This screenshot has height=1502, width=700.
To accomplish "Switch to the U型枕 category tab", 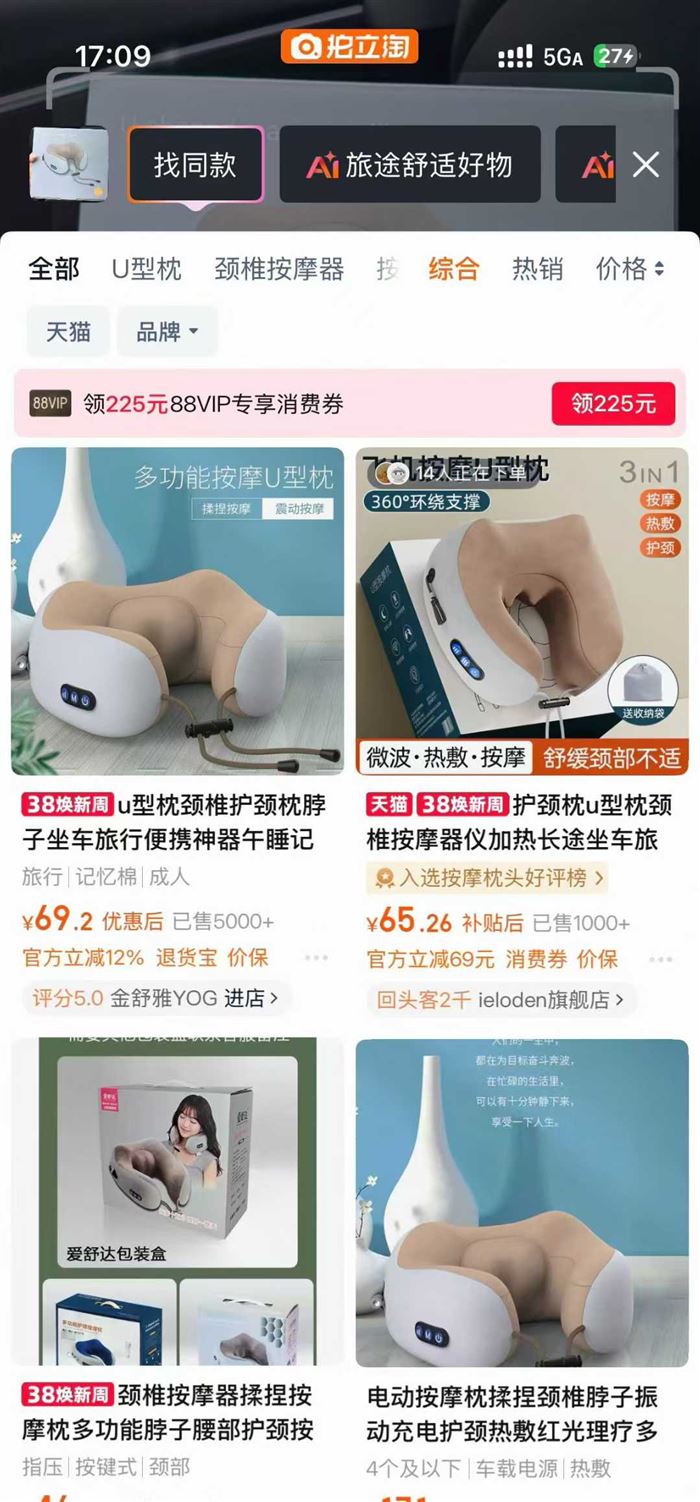I will coord(146,269).
